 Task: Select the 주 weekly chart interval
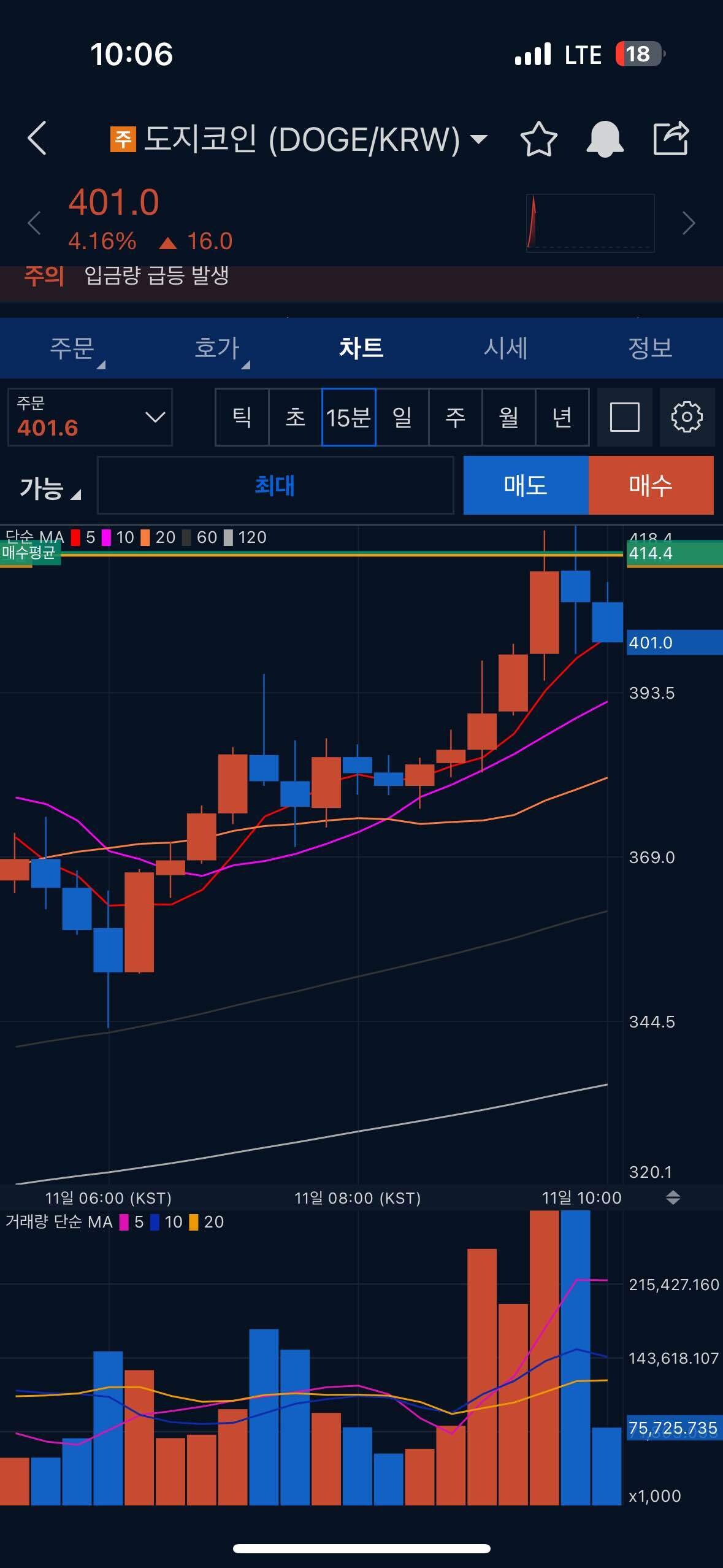(x=456, y=417)
